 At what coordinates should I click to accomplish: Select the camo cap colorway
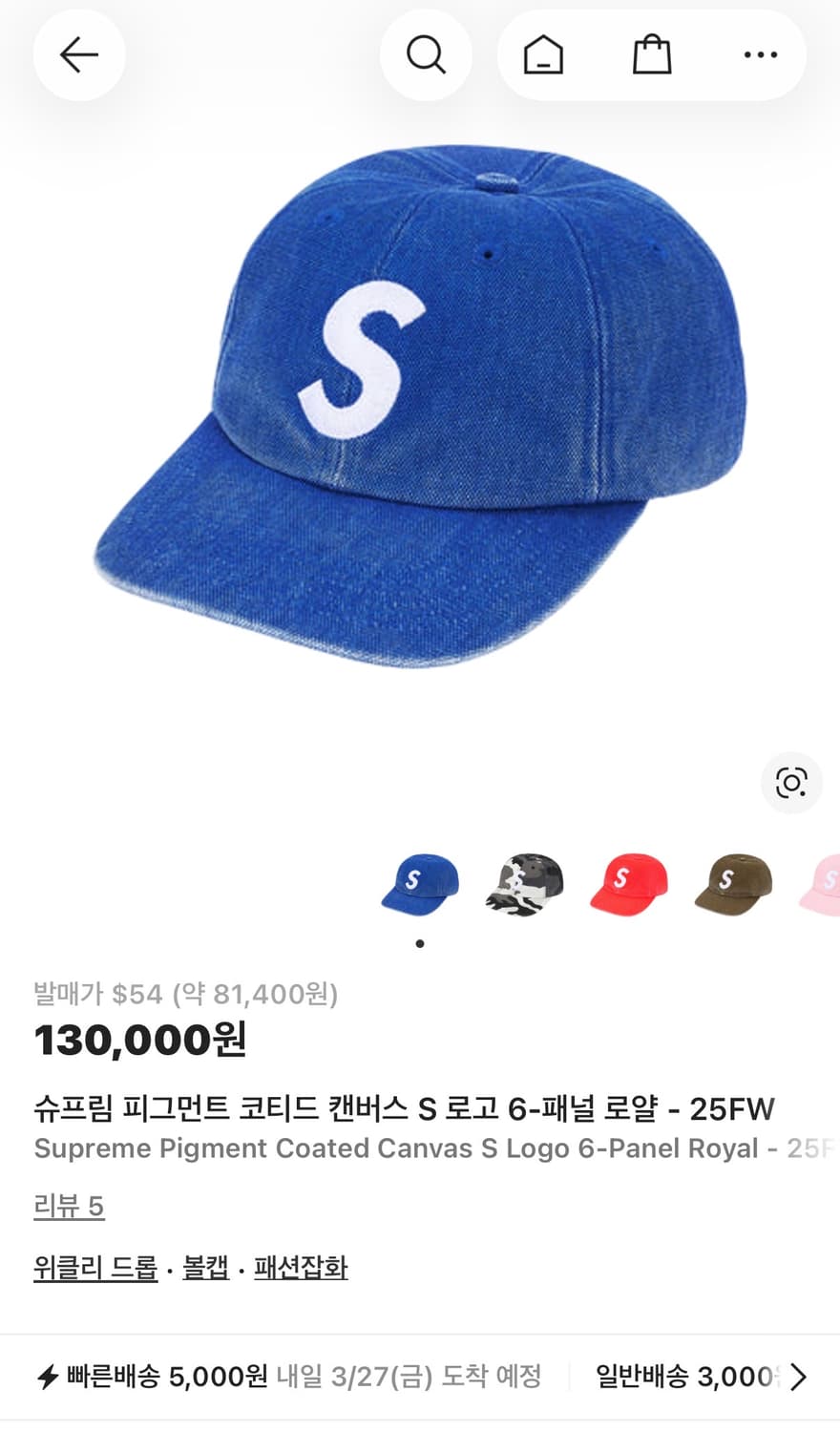(523, 883)
